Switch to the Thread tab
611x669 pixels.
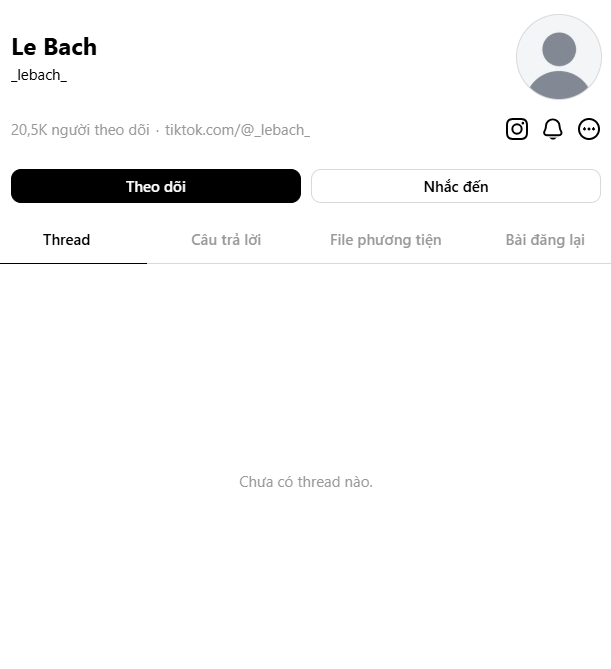coord(67,240)
